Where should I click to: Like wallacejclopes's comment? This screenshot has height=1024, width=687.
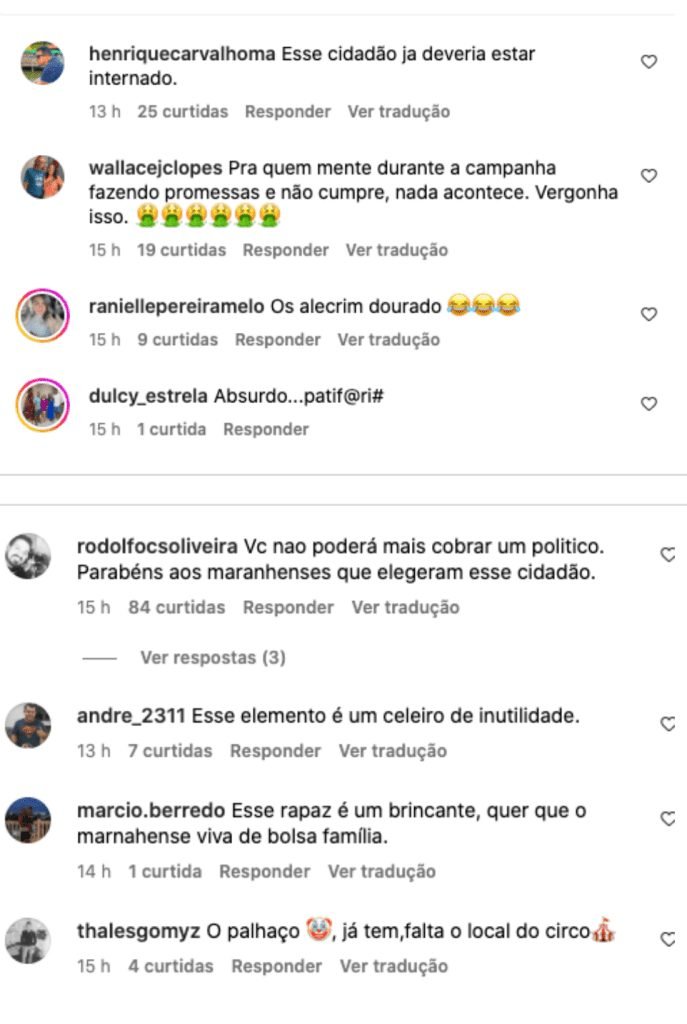[x=648, y=176]
